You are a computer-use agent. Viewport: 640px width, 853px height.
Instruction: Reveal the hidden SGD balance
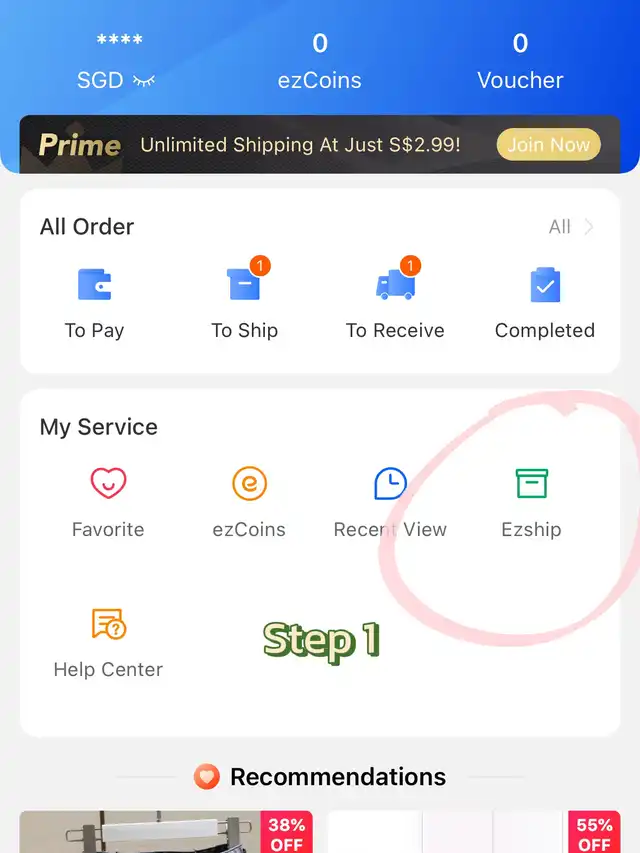pos(143,80)
